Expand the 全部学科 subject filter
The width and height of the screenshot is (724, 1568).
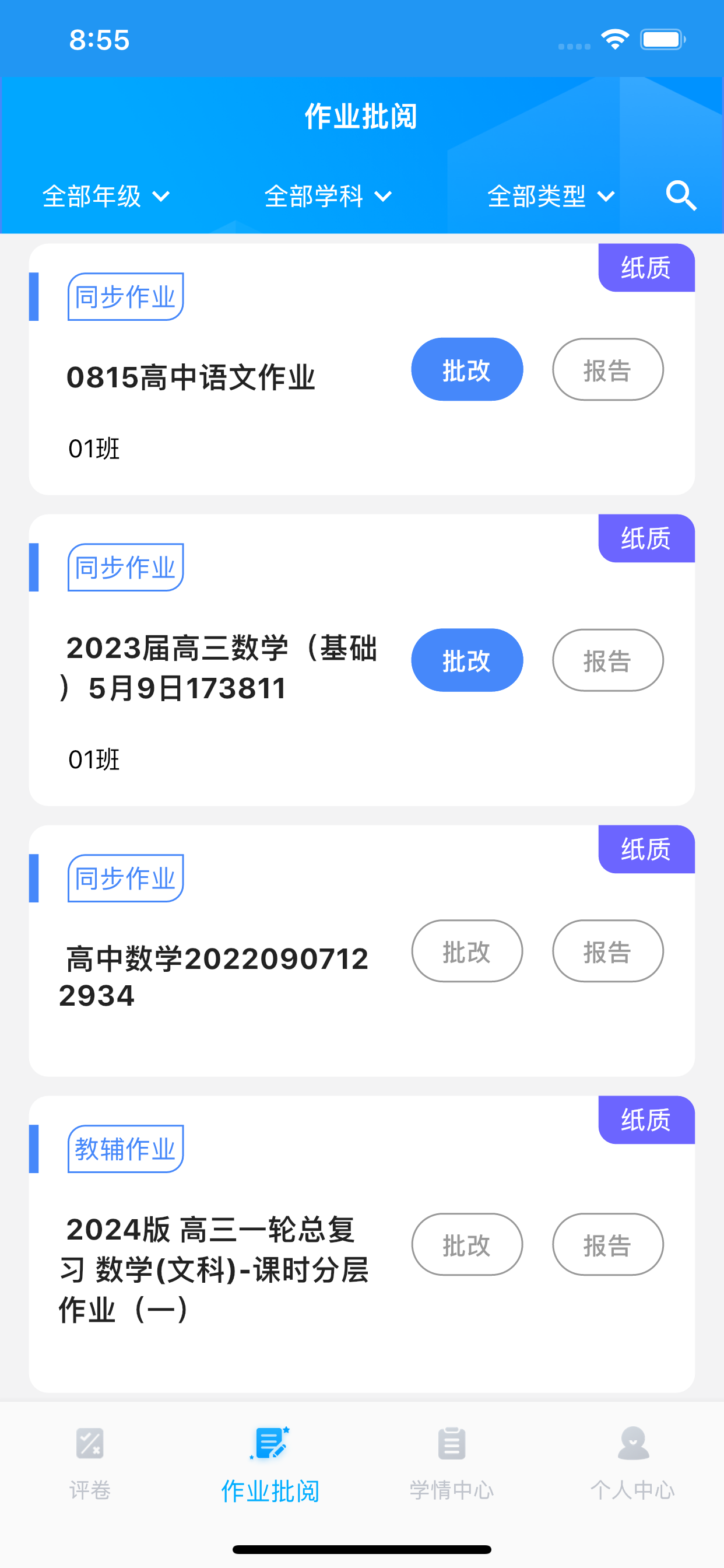328,196
